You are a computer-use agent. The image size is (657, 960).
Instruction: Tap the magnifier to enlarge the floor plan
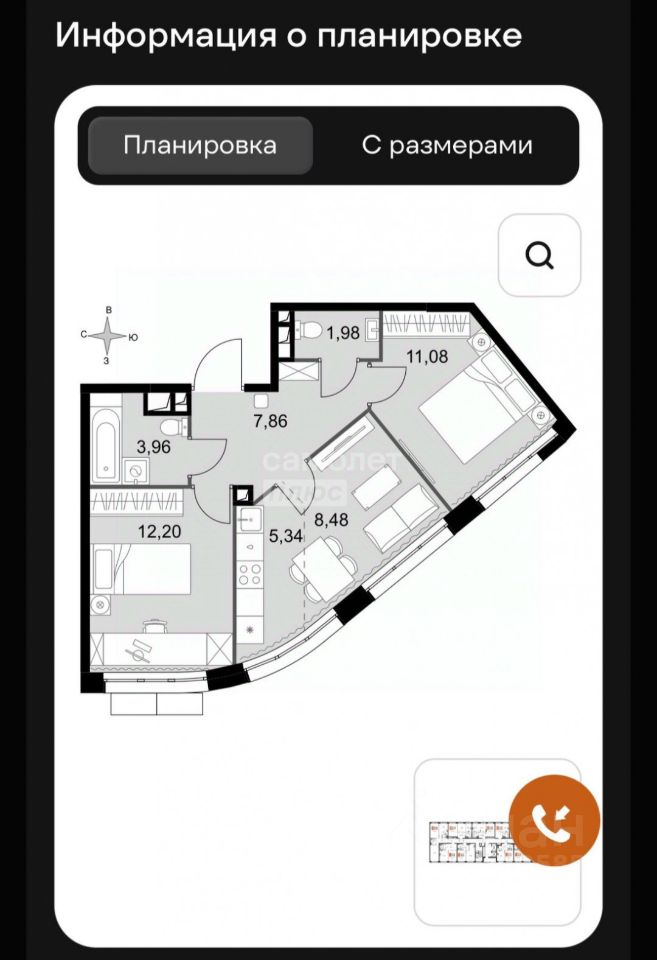tap(539, 255)
